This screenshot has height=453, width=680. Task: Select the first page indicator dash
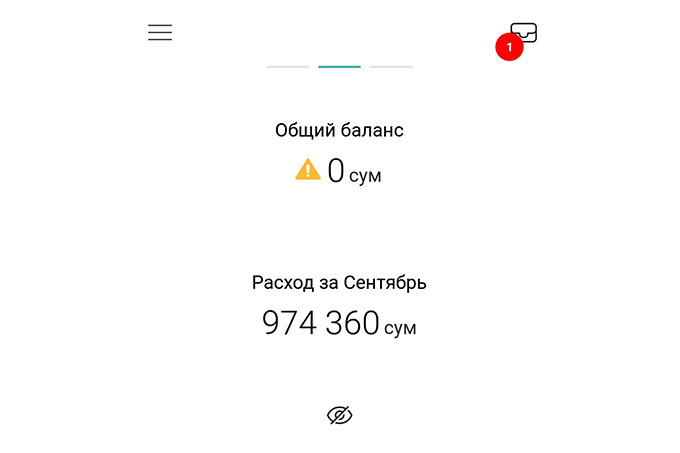(287, 66)
